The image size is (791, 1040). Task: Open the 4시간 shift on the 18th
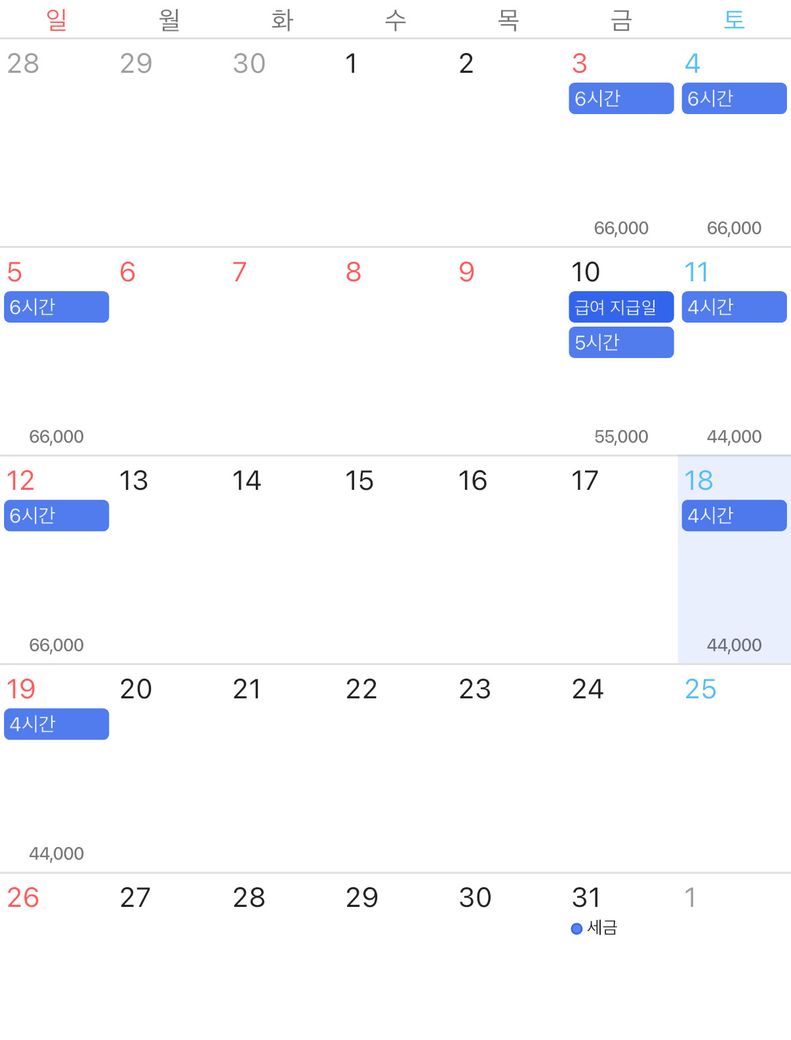[x=734, y=516]
